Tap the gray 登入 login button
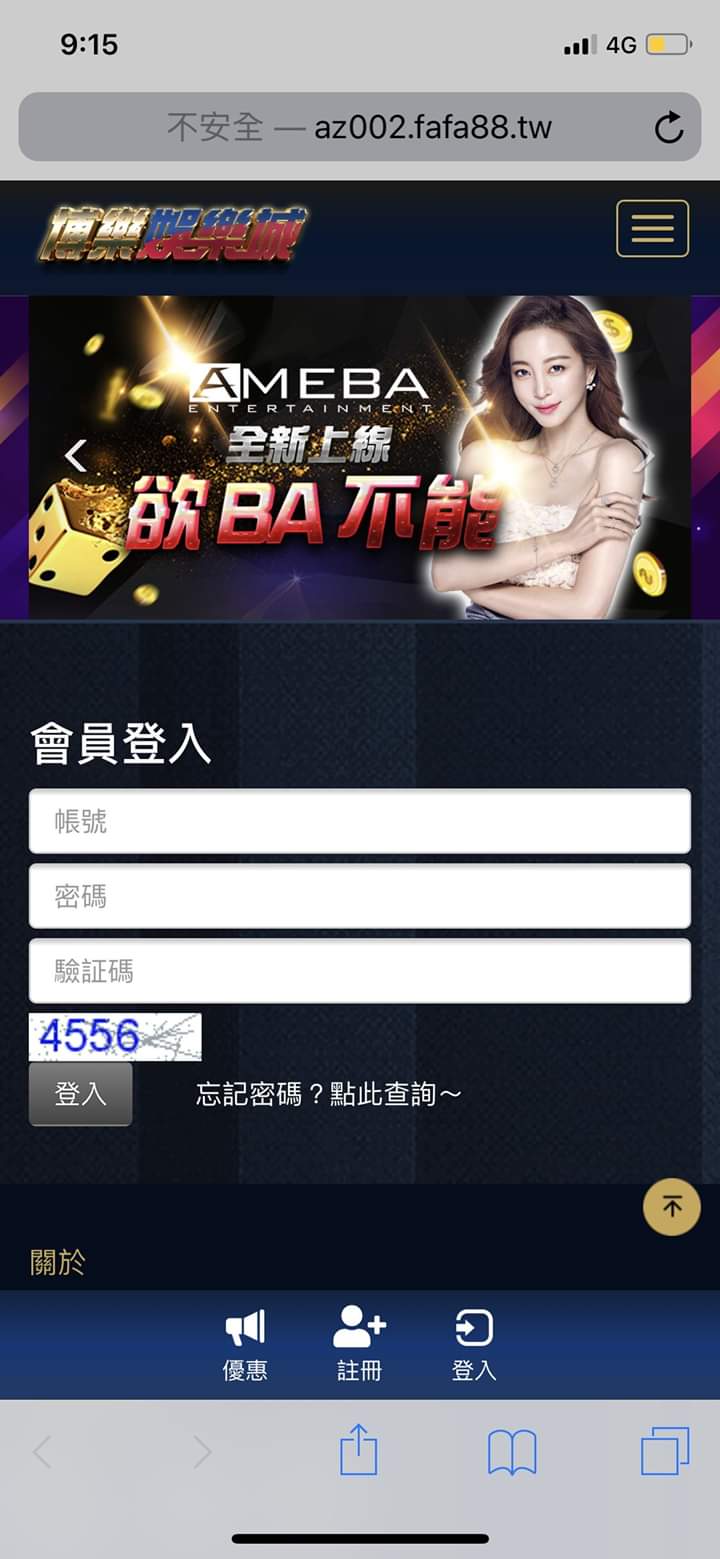This screenshot has width=720, height=1559. (x=80, y=1094)
